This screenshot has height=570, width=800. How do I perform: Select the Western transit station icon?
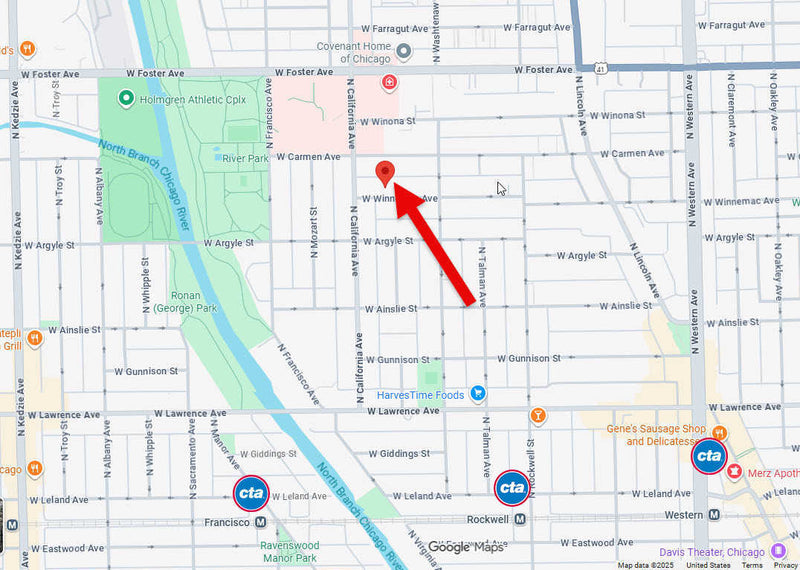point(714,515)
